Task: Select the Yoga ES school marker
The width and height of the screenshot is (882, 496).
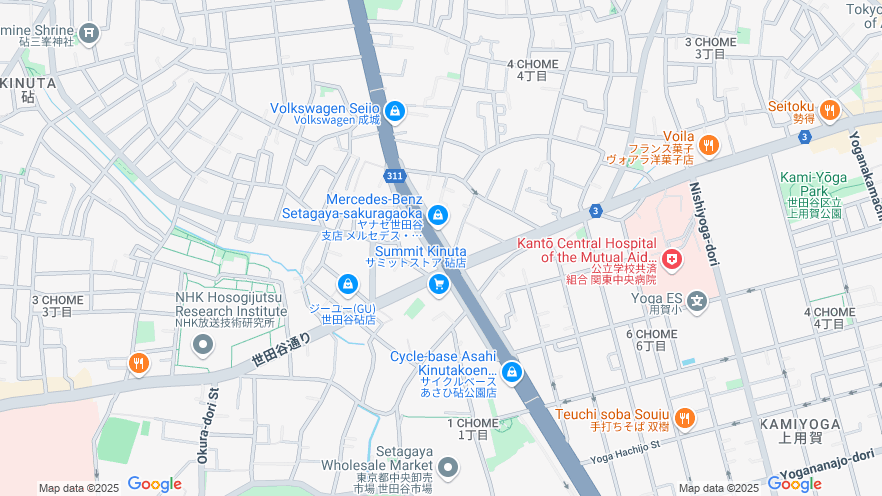Action: tap(697, 301)
